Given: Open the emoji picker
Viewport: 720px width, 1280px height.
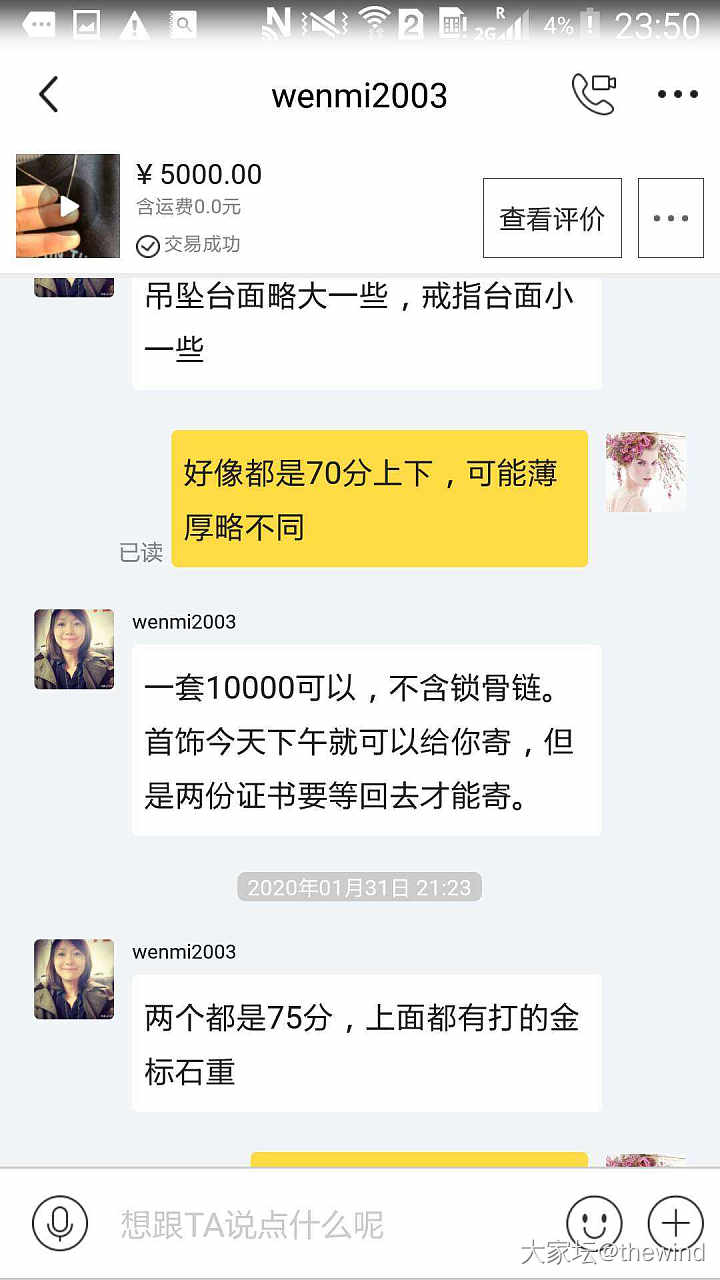Looking at the screenshot, I should click(594, 1223).
